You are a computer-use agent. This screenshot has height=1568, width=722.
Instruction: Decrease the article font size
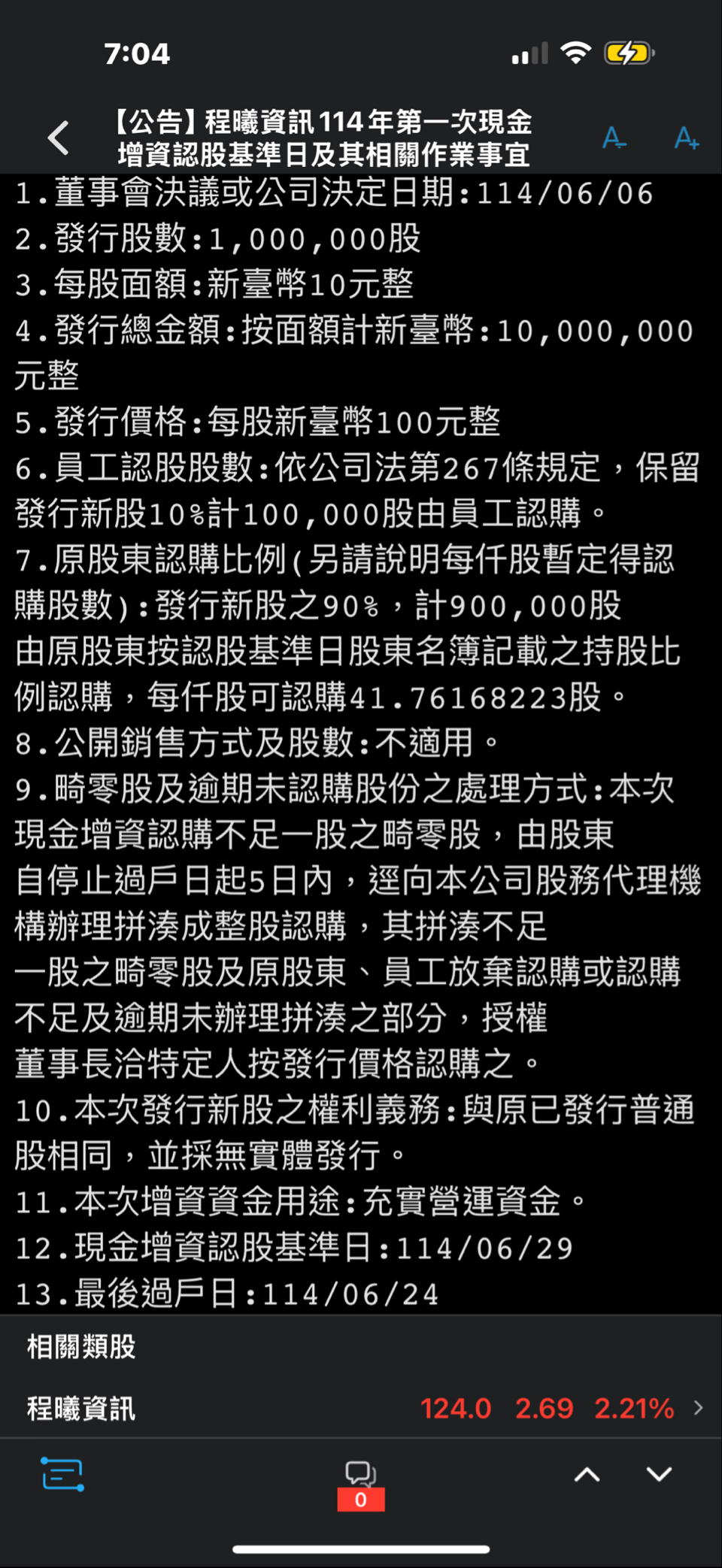point(614,138)
